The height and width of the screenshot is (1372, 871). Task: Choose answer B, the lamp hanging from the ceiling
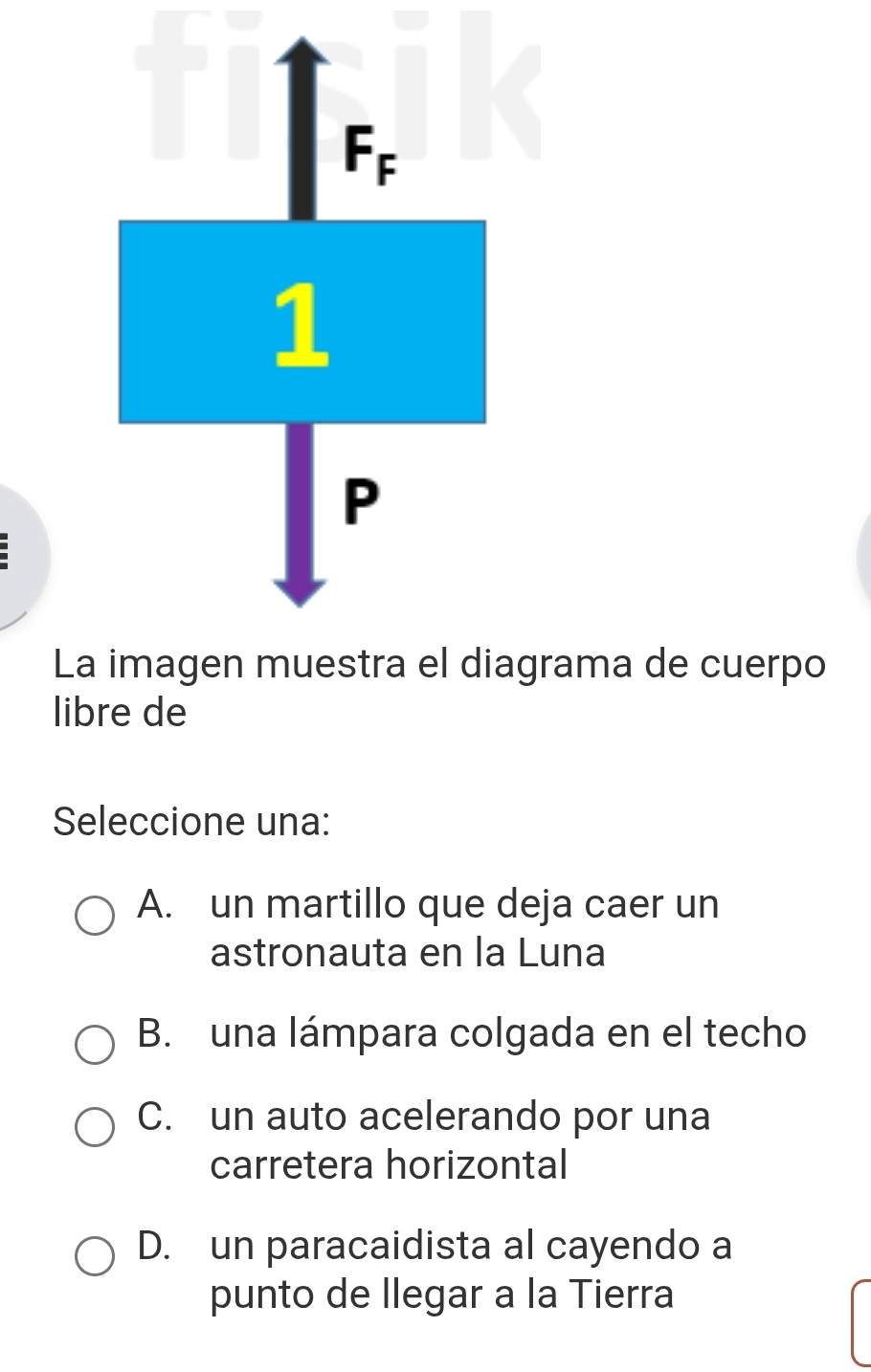click(x=94, y=1046)
